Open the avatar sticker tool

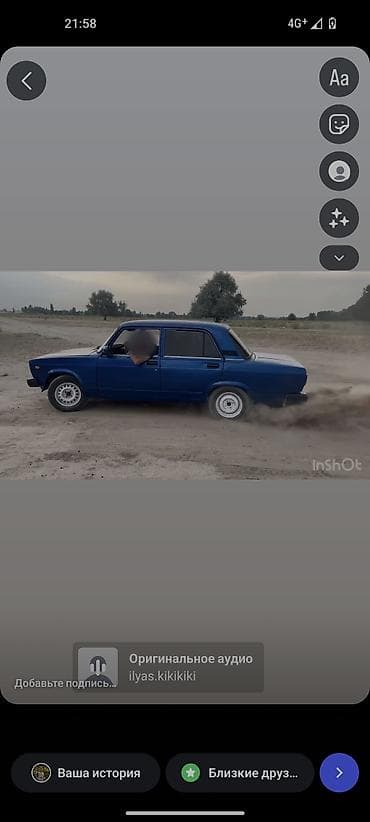click(x=339, y=171)
